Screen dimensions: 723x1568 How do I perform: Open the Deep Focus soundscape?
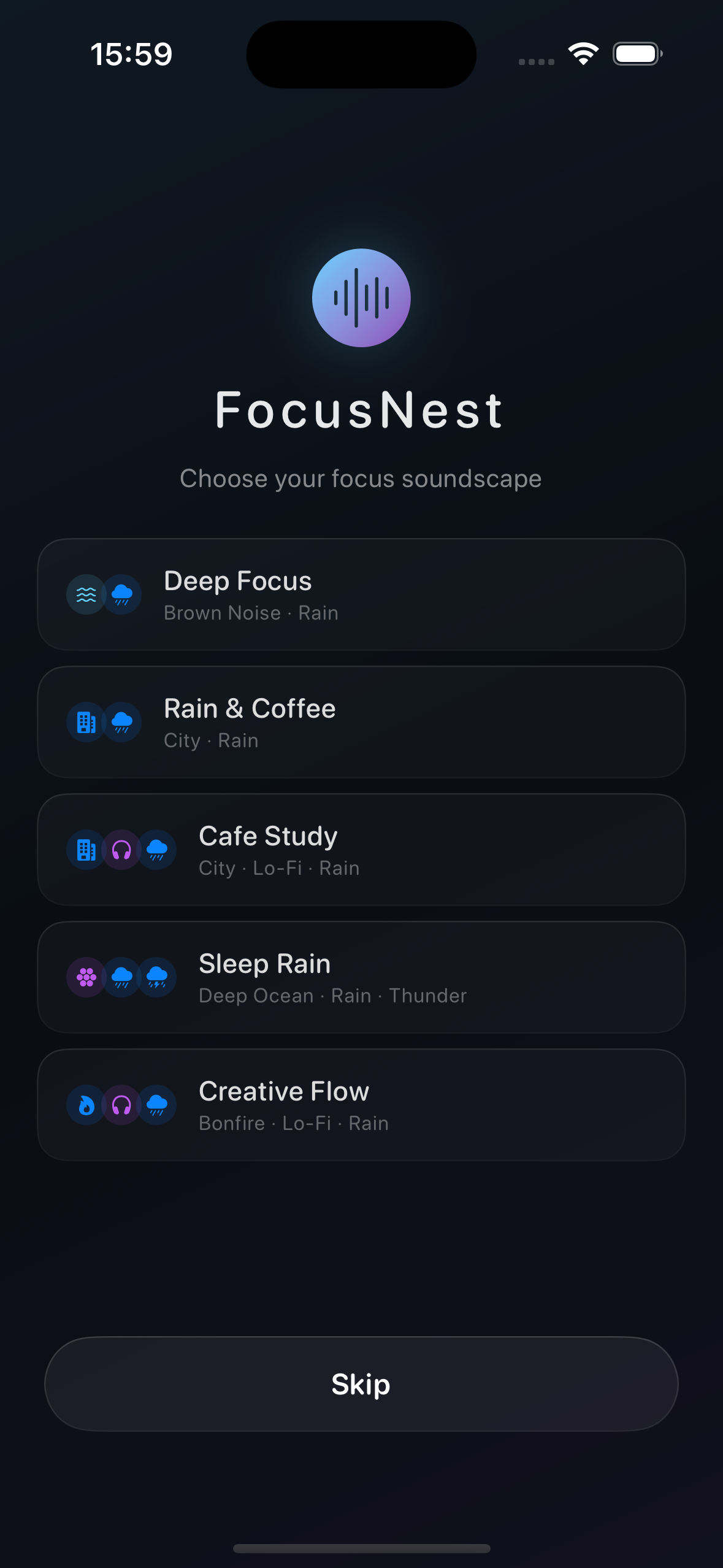pyautogui.click(x=361, y=593)
